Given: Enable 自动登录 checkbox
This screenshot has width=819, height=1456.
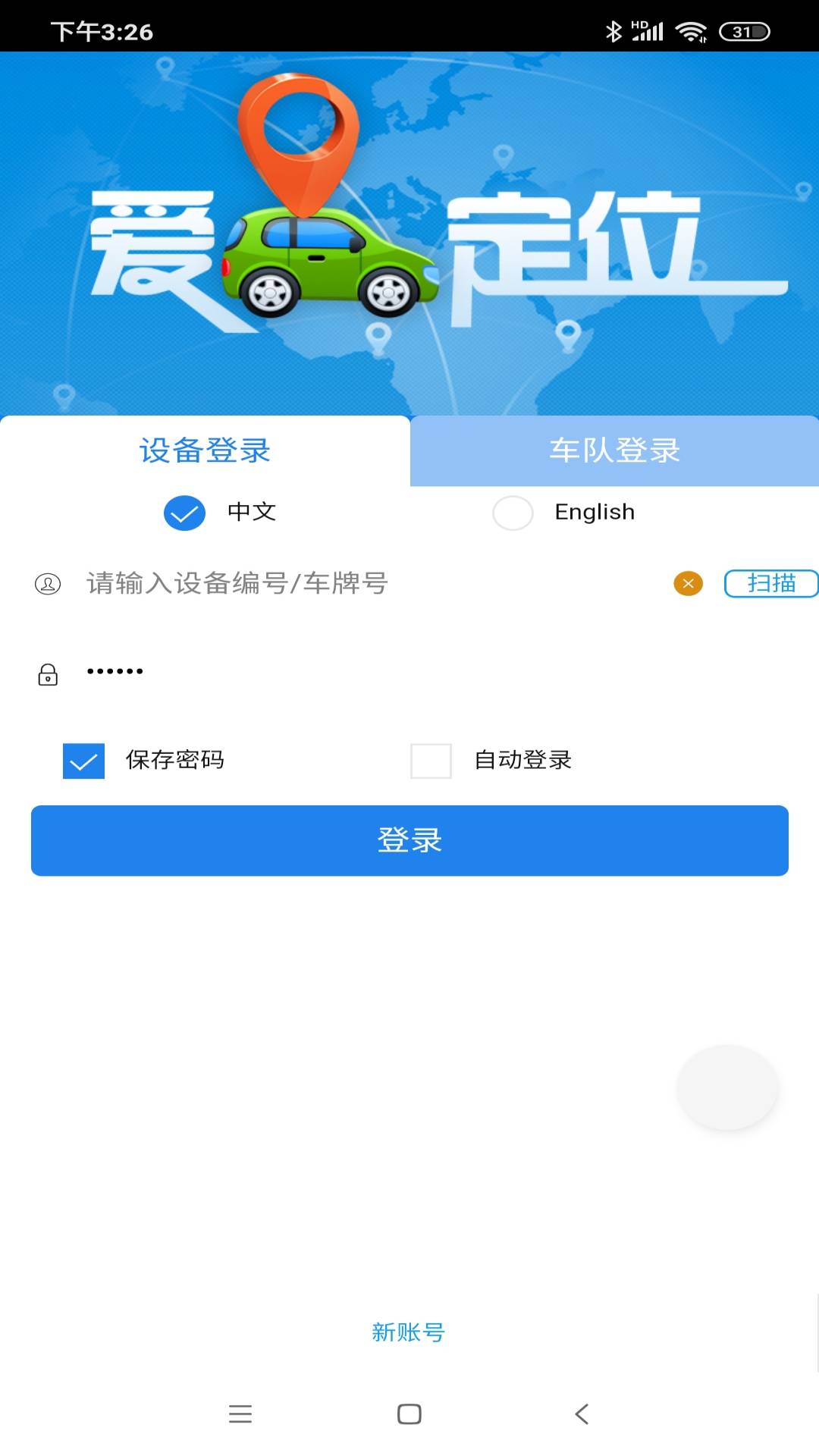Looking at the screenshot, I should tap(431, 761).
